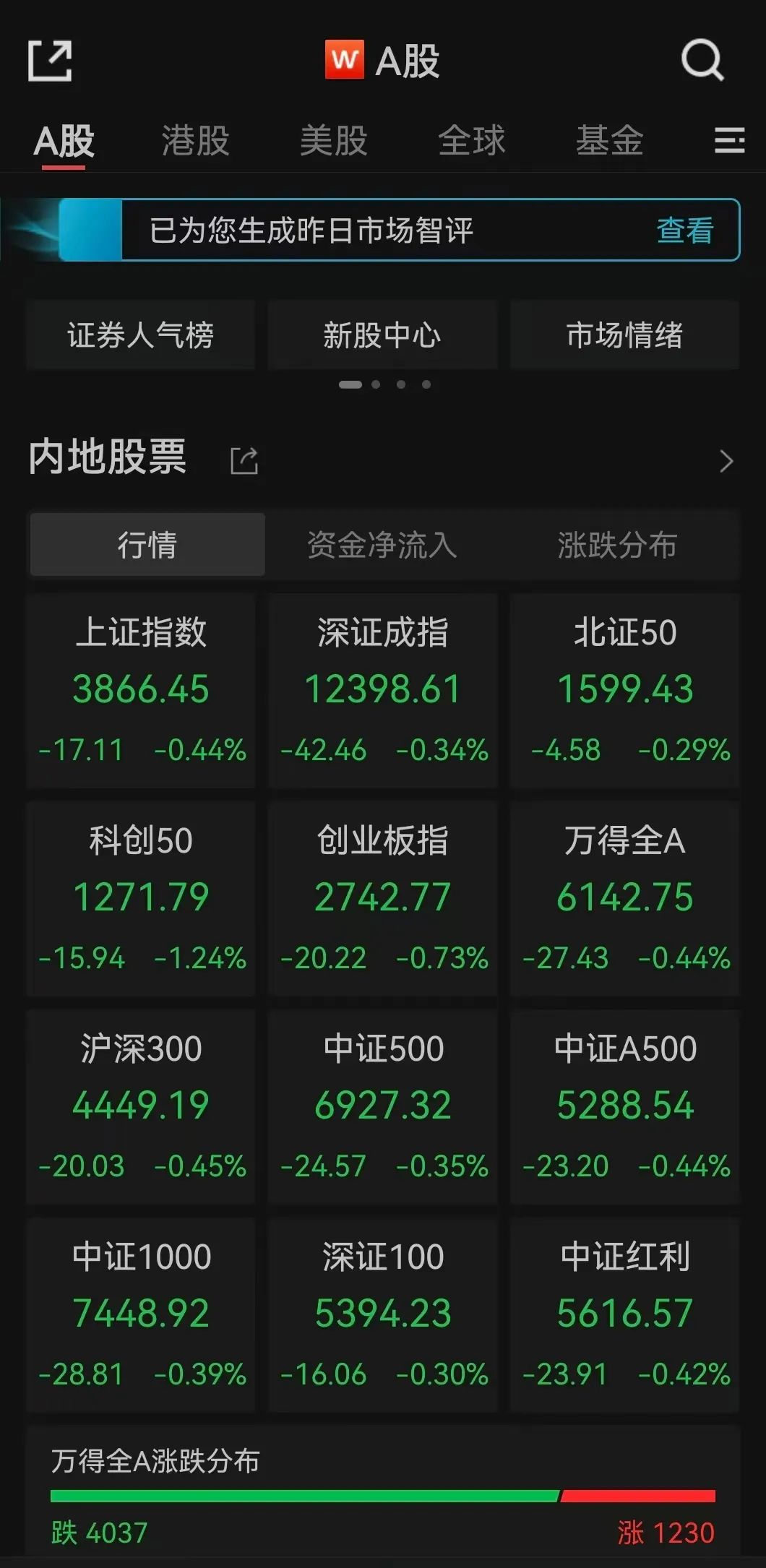Screen dimensions: 766x1568
Task: Open the 上证指数 index card
Action: (141, 691)
